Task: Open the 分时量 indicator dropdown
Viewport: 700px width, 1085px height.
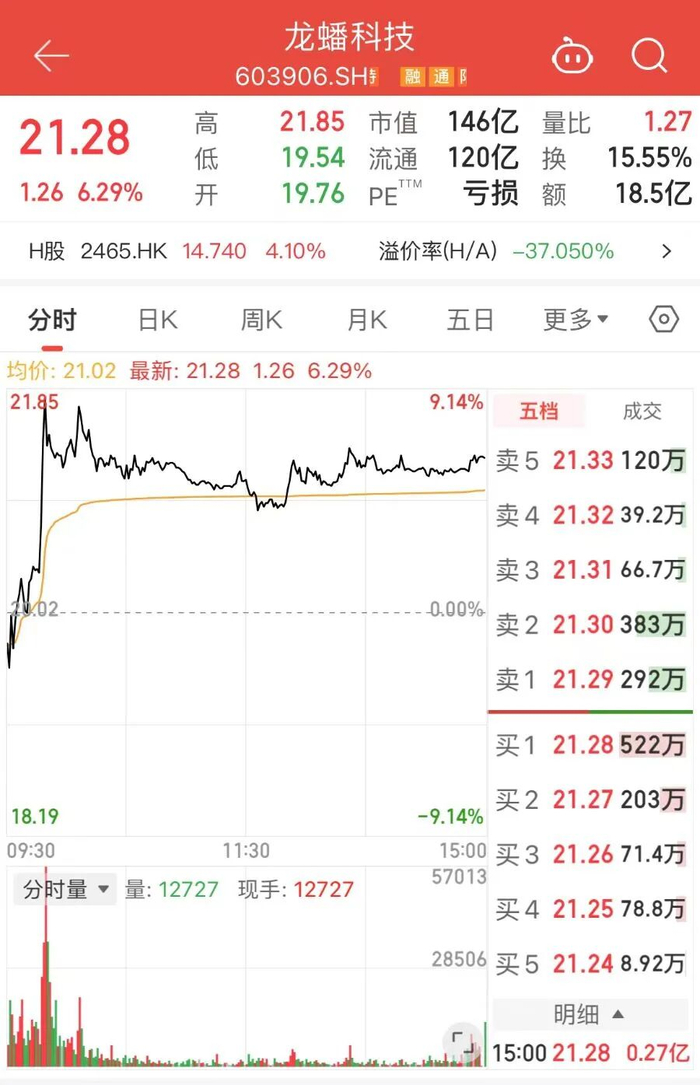Action: [66, 890]
